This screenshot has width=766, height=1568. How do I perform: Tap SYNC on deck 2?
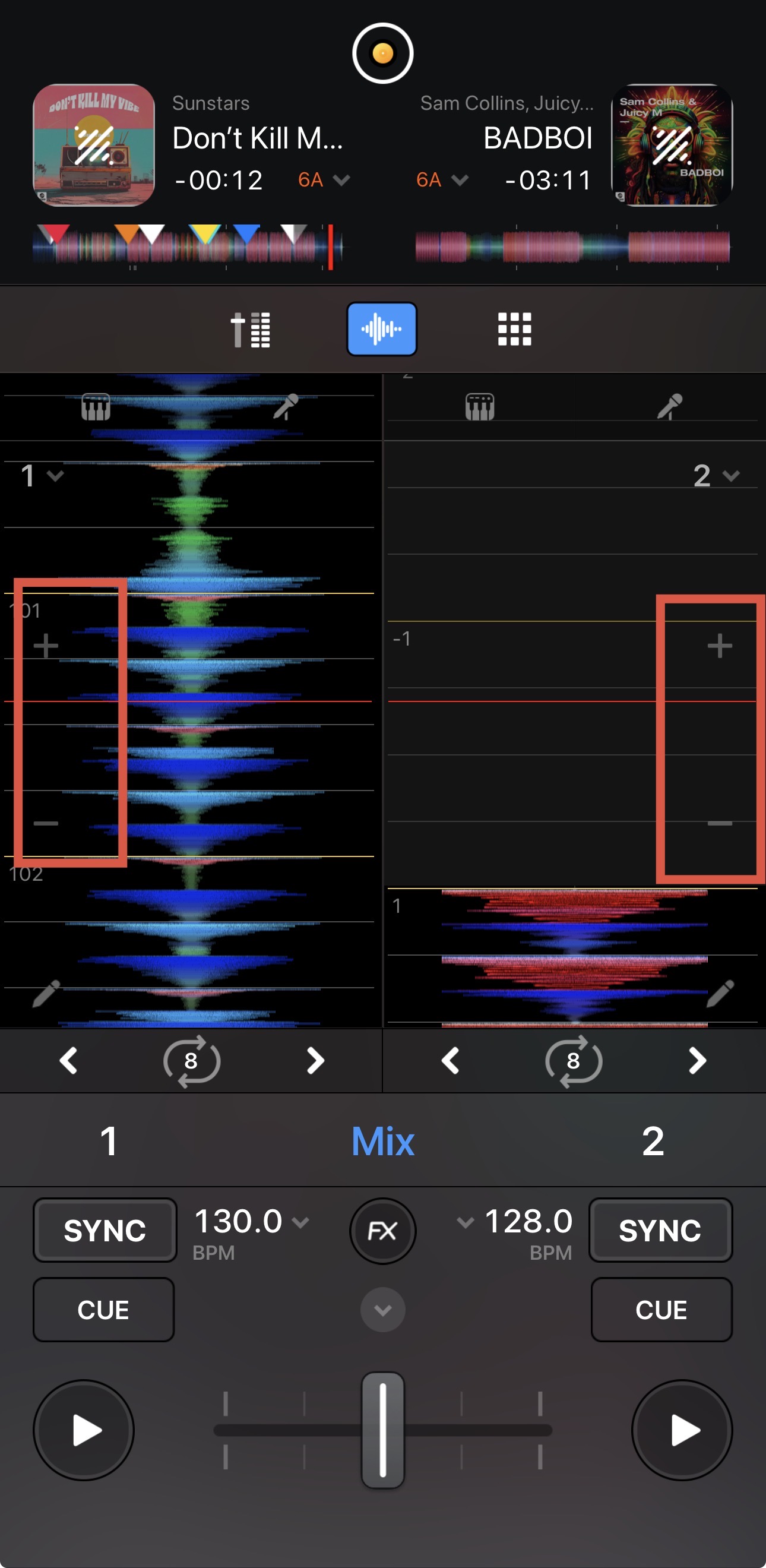660,1230
